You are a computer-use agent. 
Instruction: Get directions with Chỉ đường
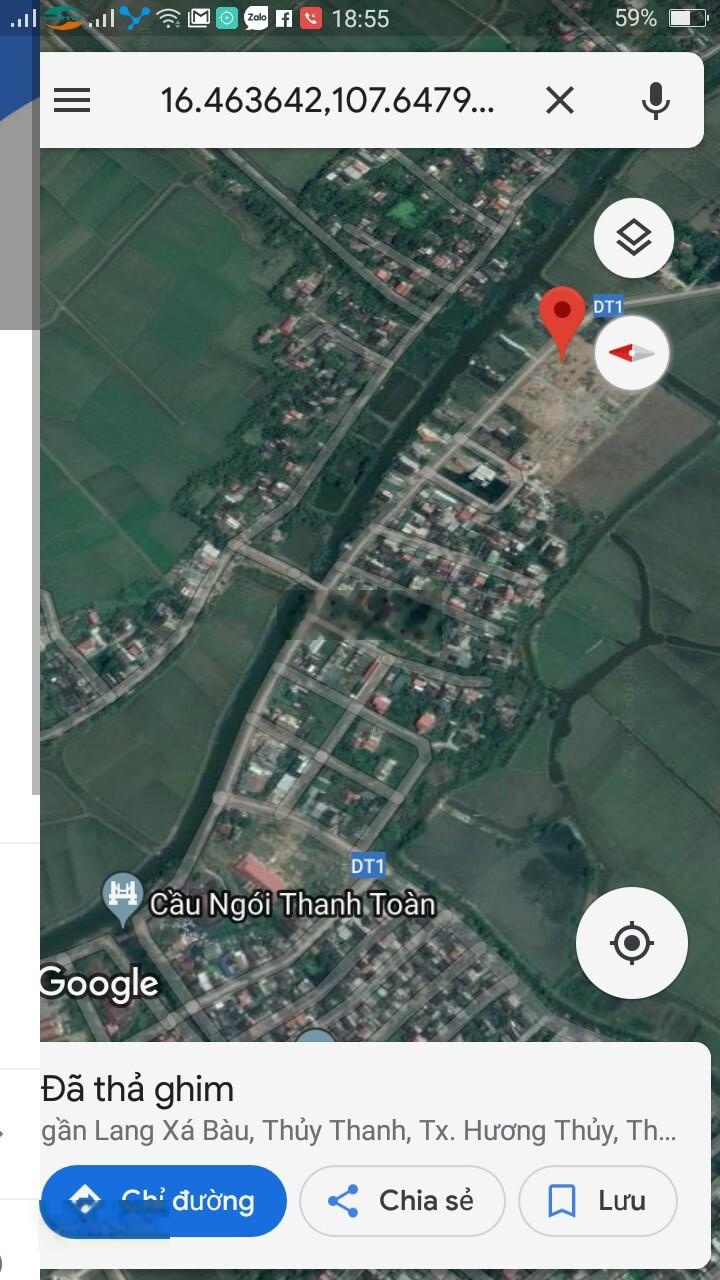(164, 1200)
